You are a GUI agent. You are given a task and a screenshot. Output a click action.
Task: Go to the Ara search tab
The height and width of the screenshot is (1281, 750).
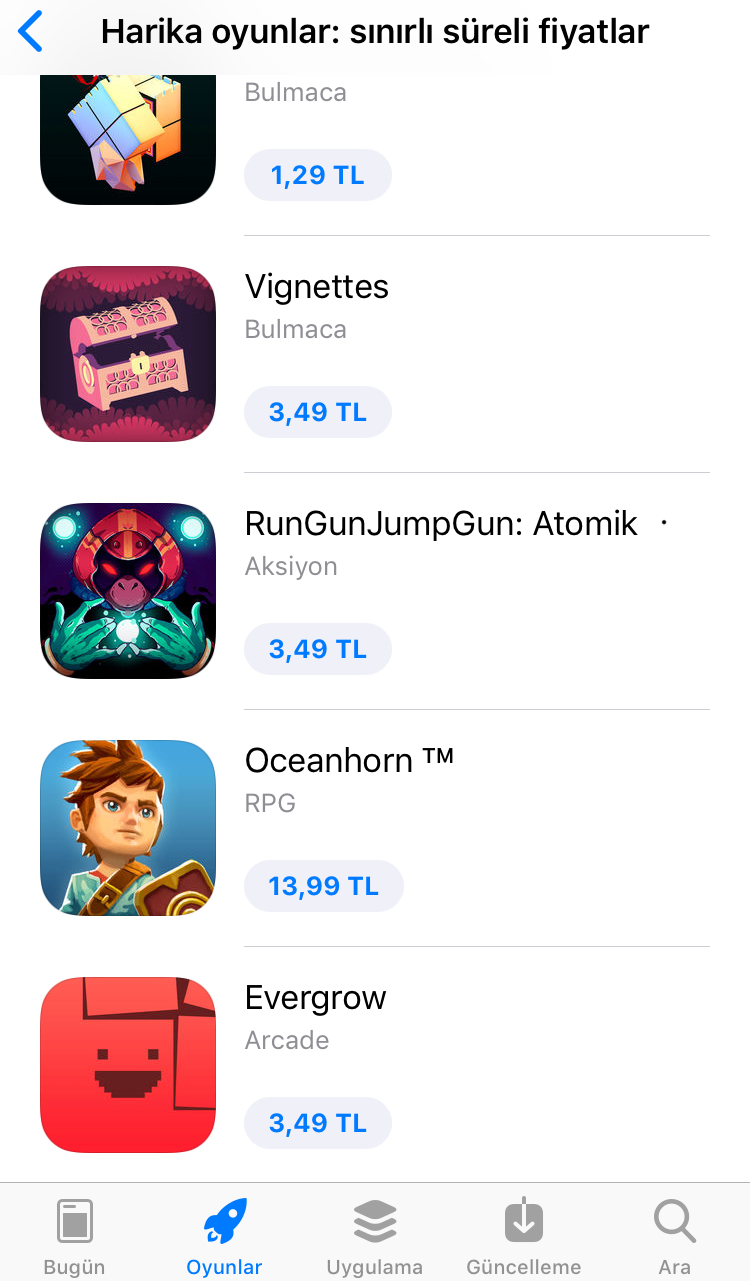pyautogui.click(x=675, y=1236)
